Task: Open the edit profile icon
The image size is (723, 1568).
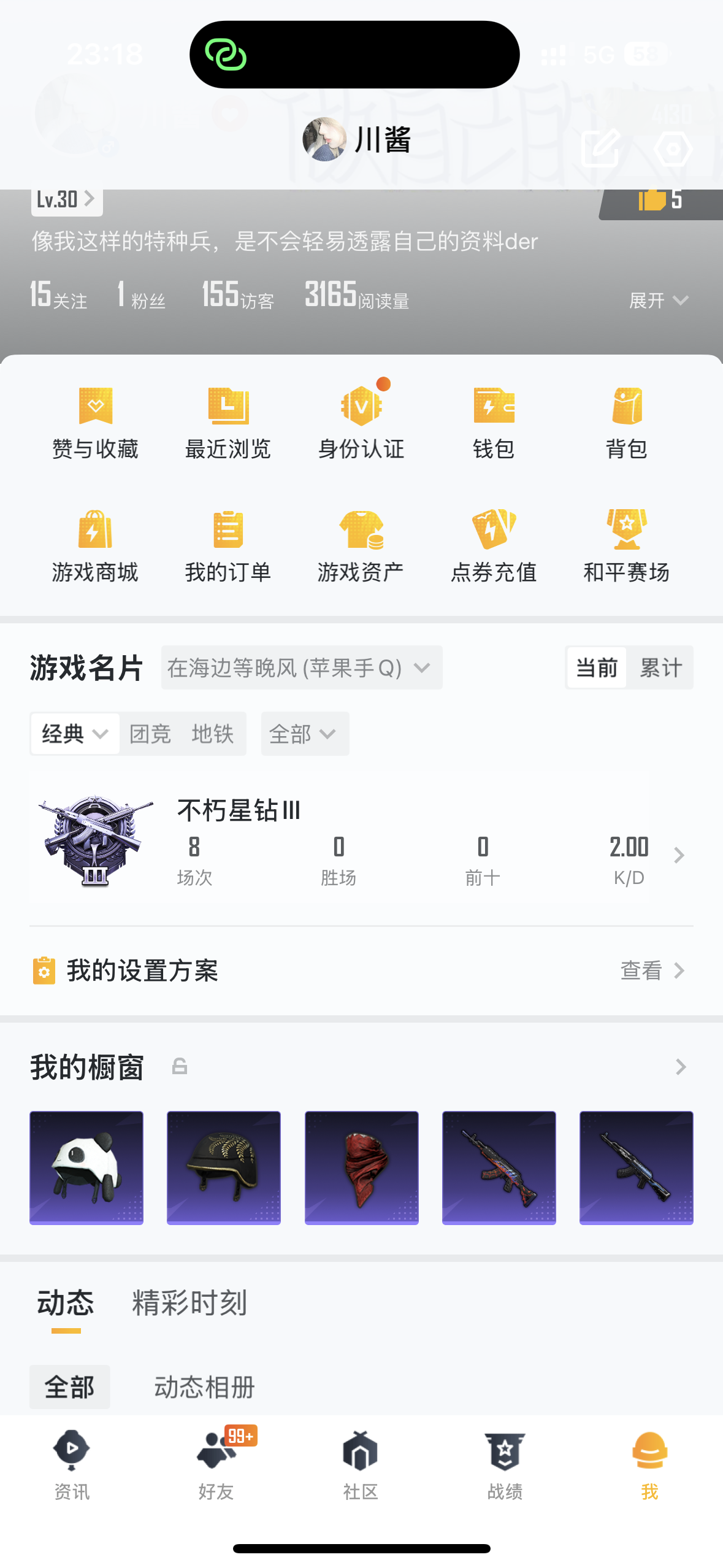Action: [x=600, y=148]
